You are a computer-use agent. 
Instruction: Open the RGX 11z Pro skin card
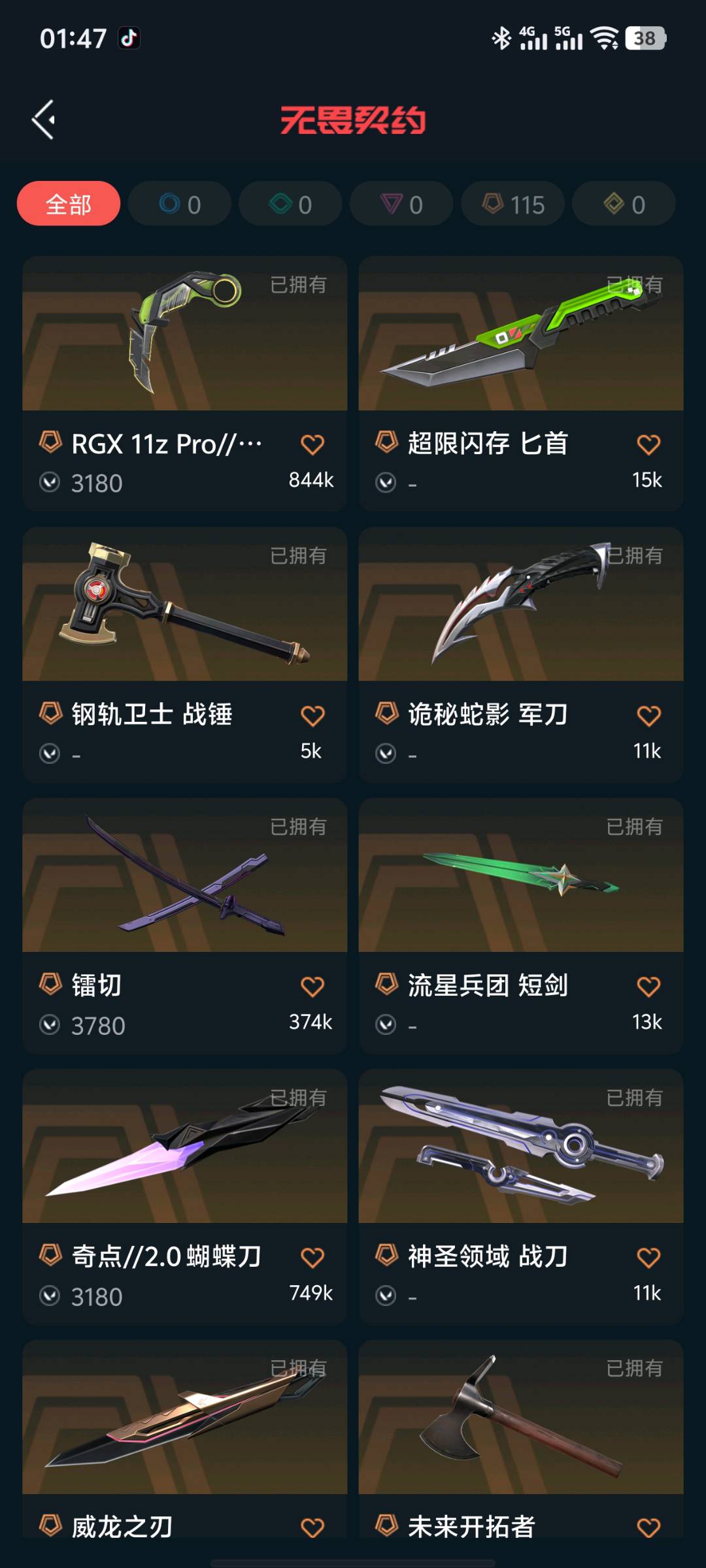(x=184, y=340)
